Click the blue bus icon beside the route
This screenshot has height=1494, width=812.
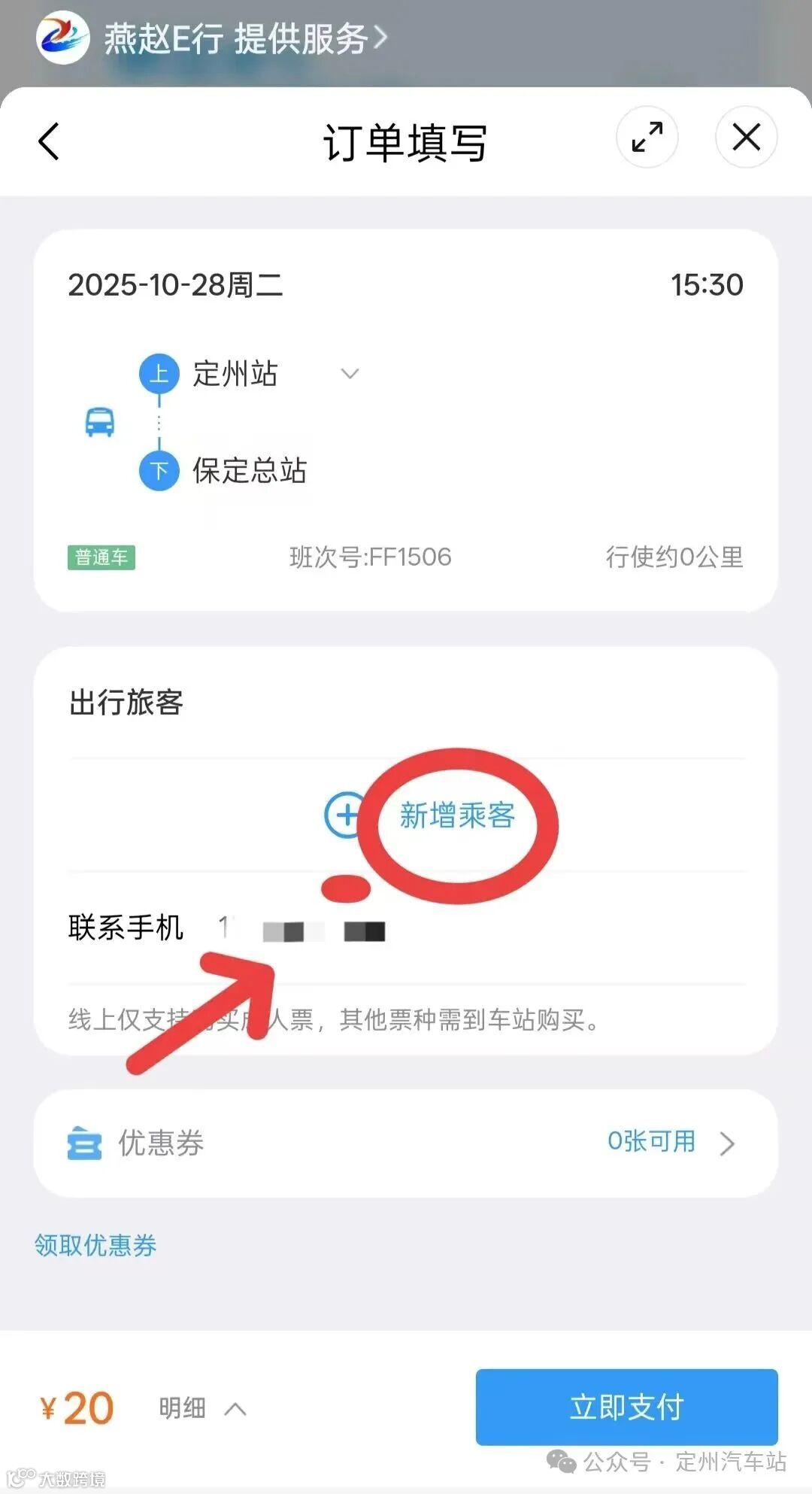click(x=101, y=423)
